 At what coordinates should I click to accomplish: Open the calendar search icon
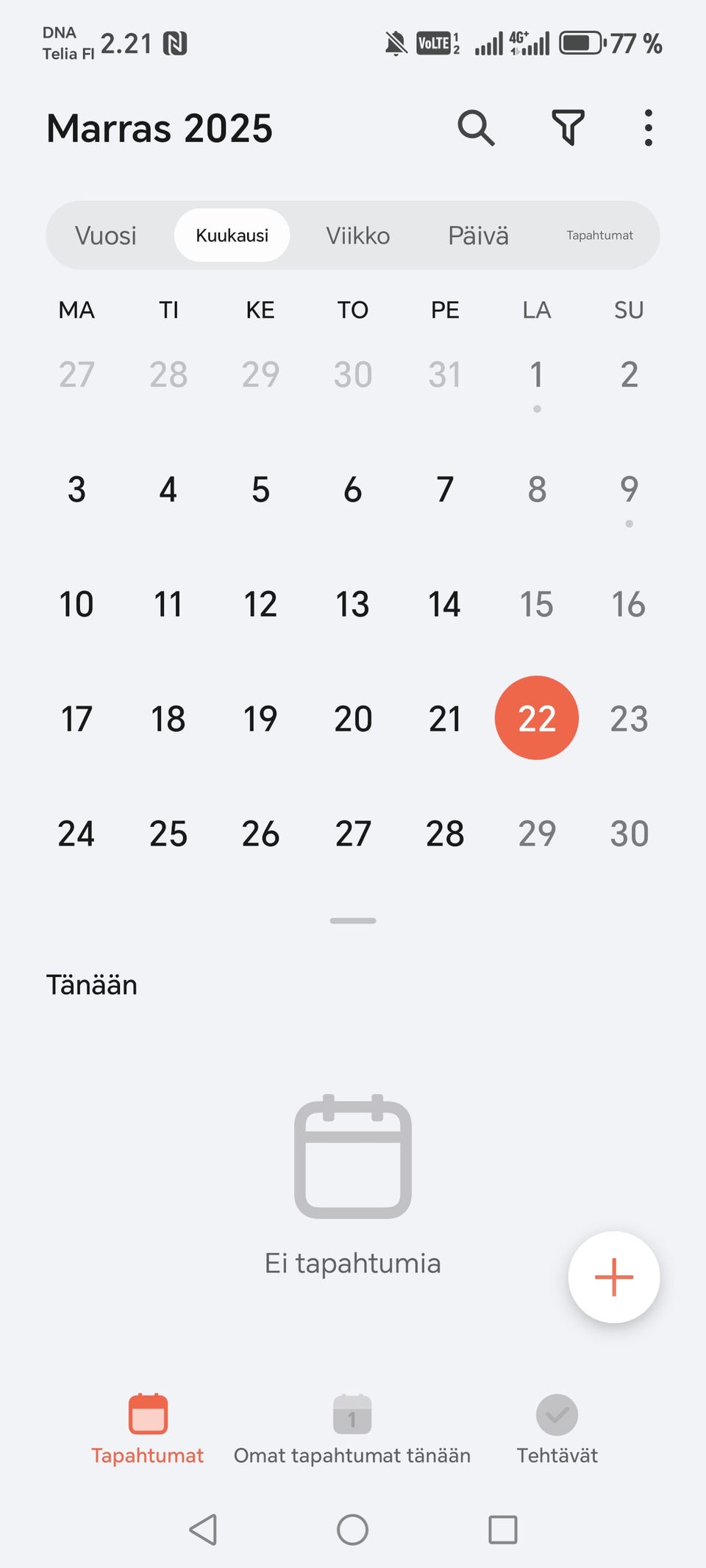476,128
